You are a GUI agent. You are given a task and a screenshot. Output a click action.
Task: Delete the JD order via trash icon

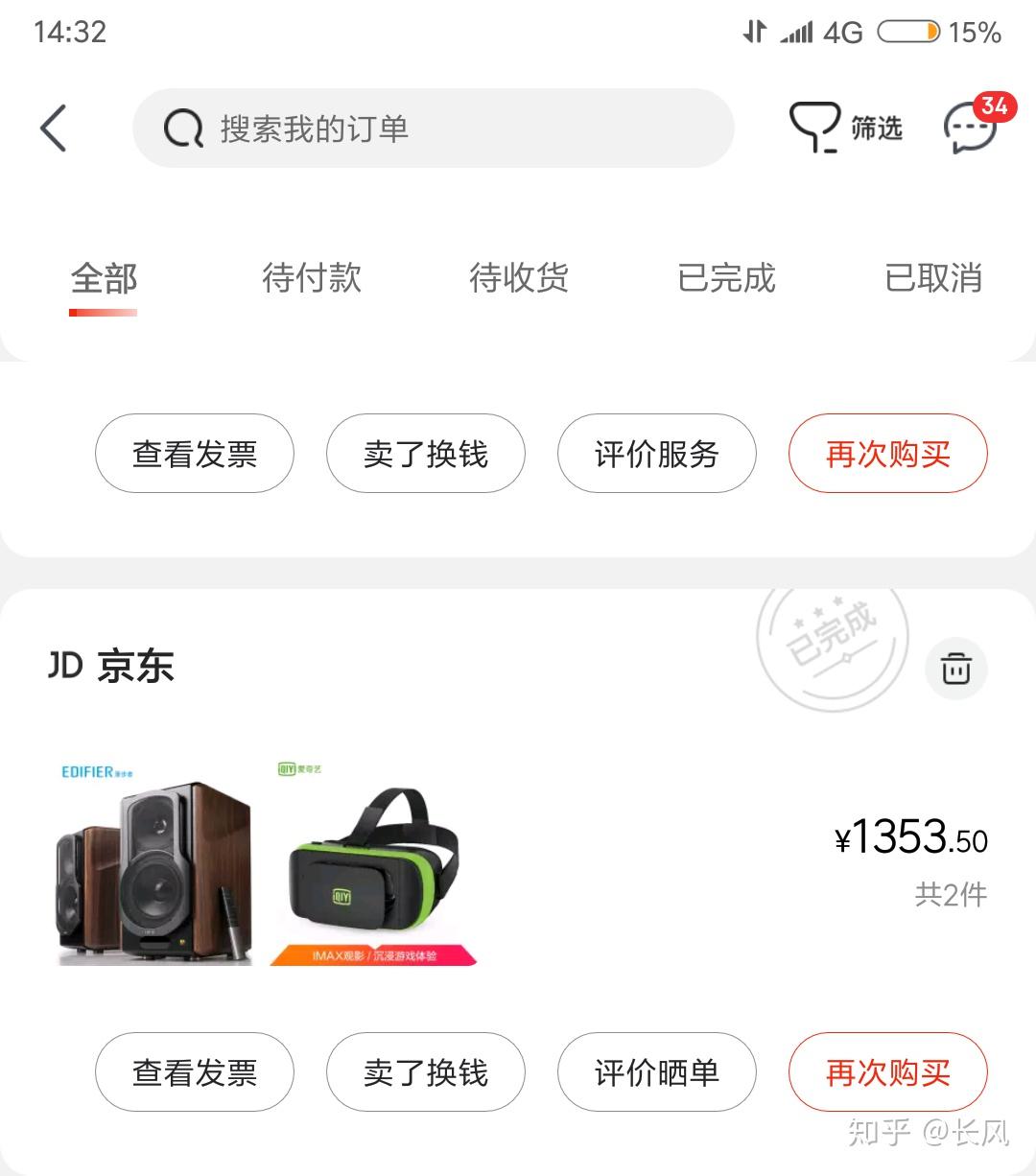(956, 669)
